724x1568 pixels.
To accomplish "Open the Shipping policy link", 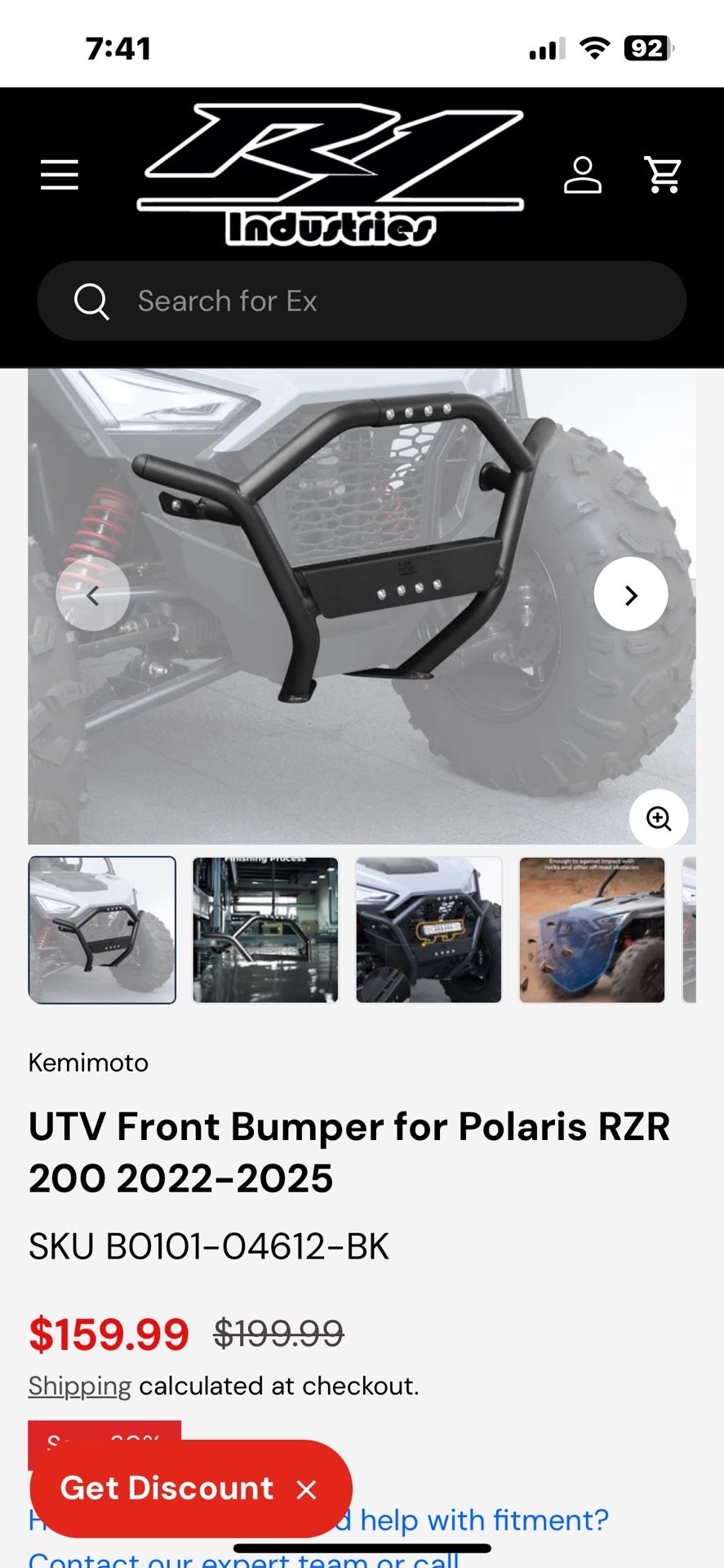I will click(x=79, y=1386).
